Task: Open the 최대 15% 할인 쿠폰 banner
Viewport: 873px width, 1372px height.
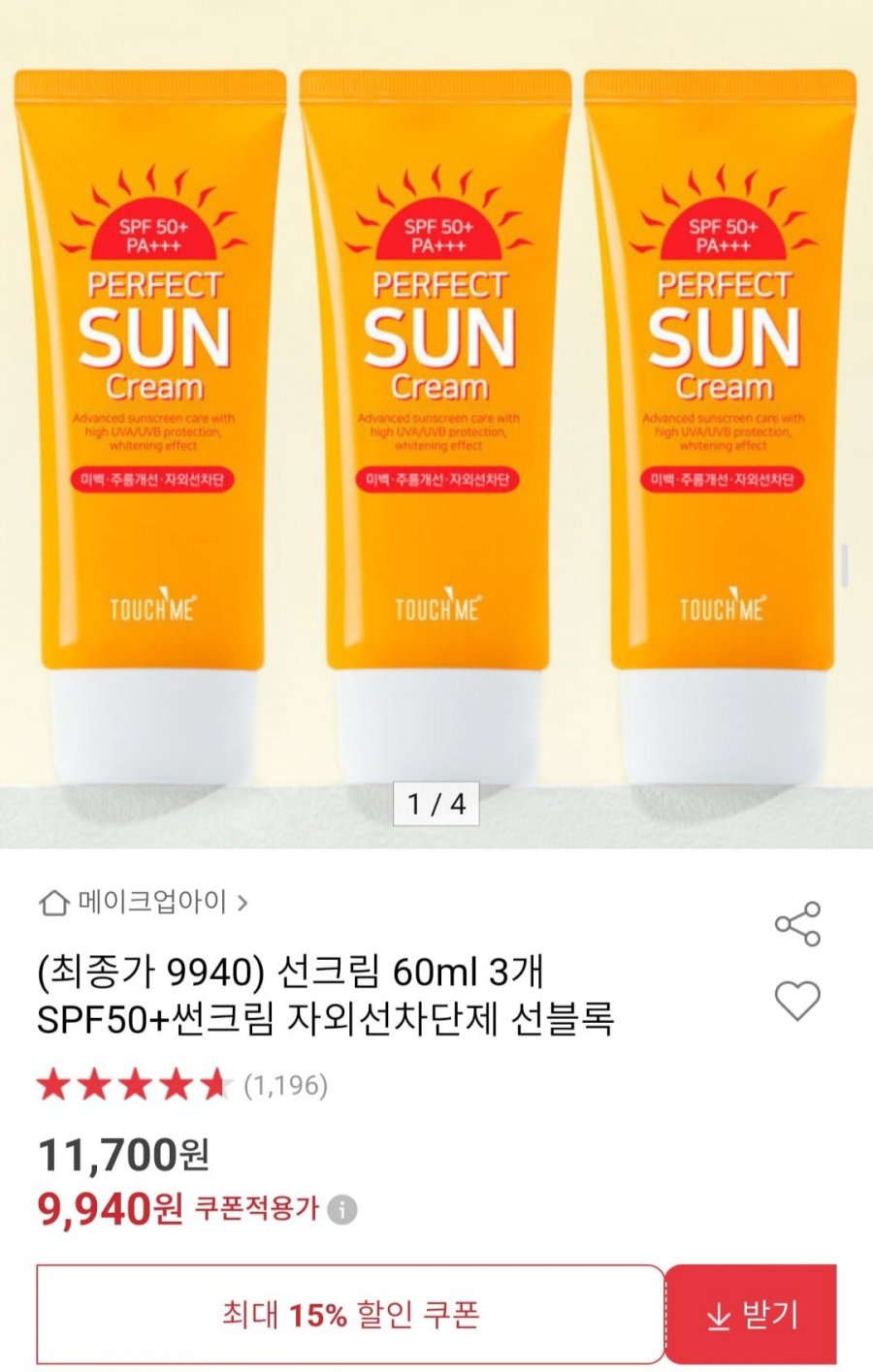Action: pyautogui.click(x=350, y=1315)
